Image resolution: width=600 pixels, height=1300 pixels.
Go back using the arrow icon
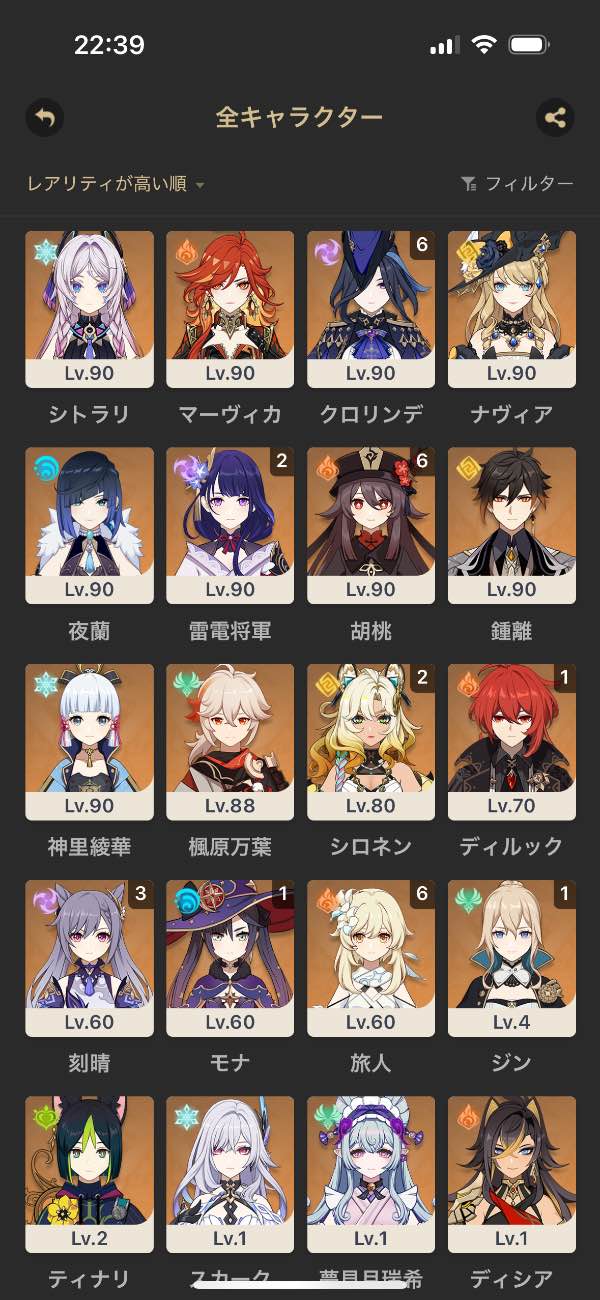44,118
